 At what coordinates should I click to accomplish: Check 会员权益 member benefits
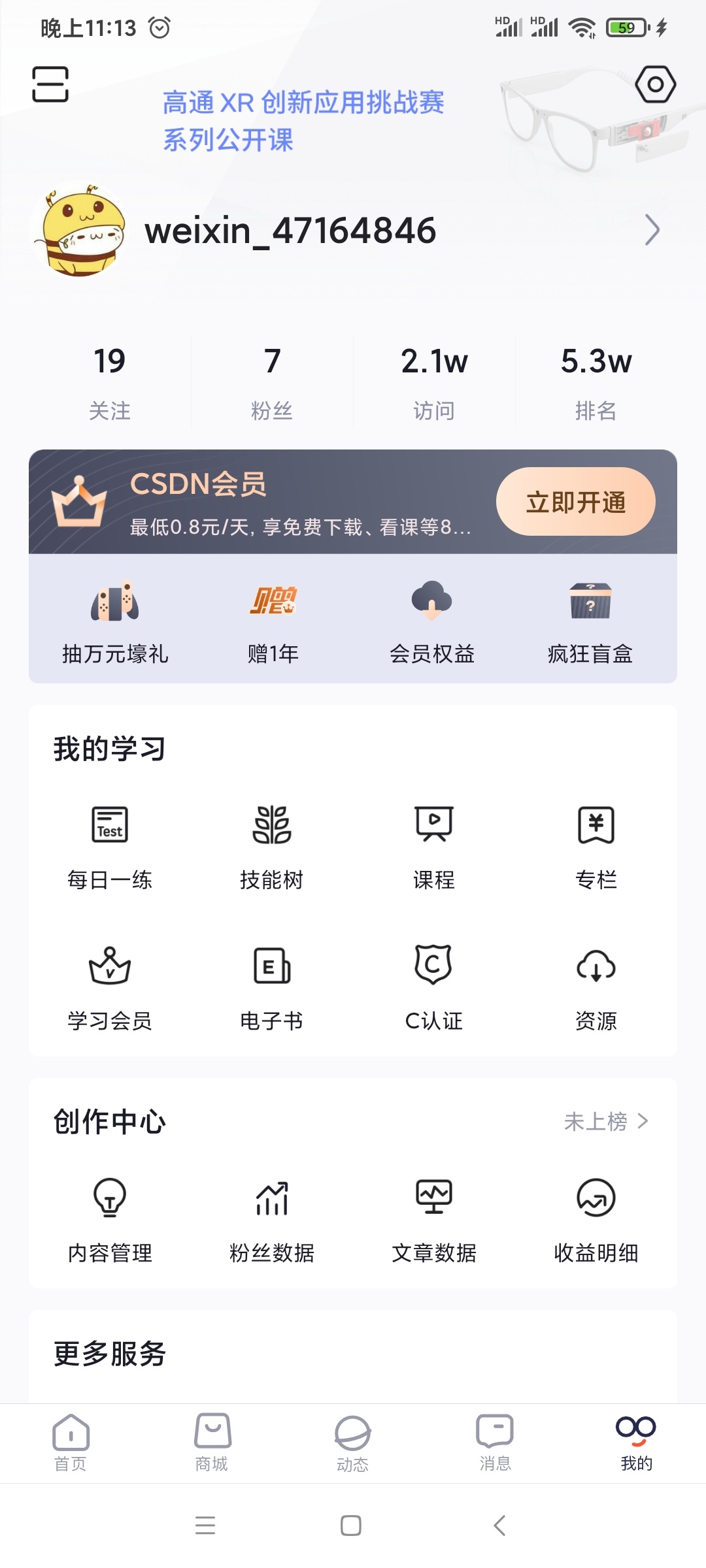432,621
